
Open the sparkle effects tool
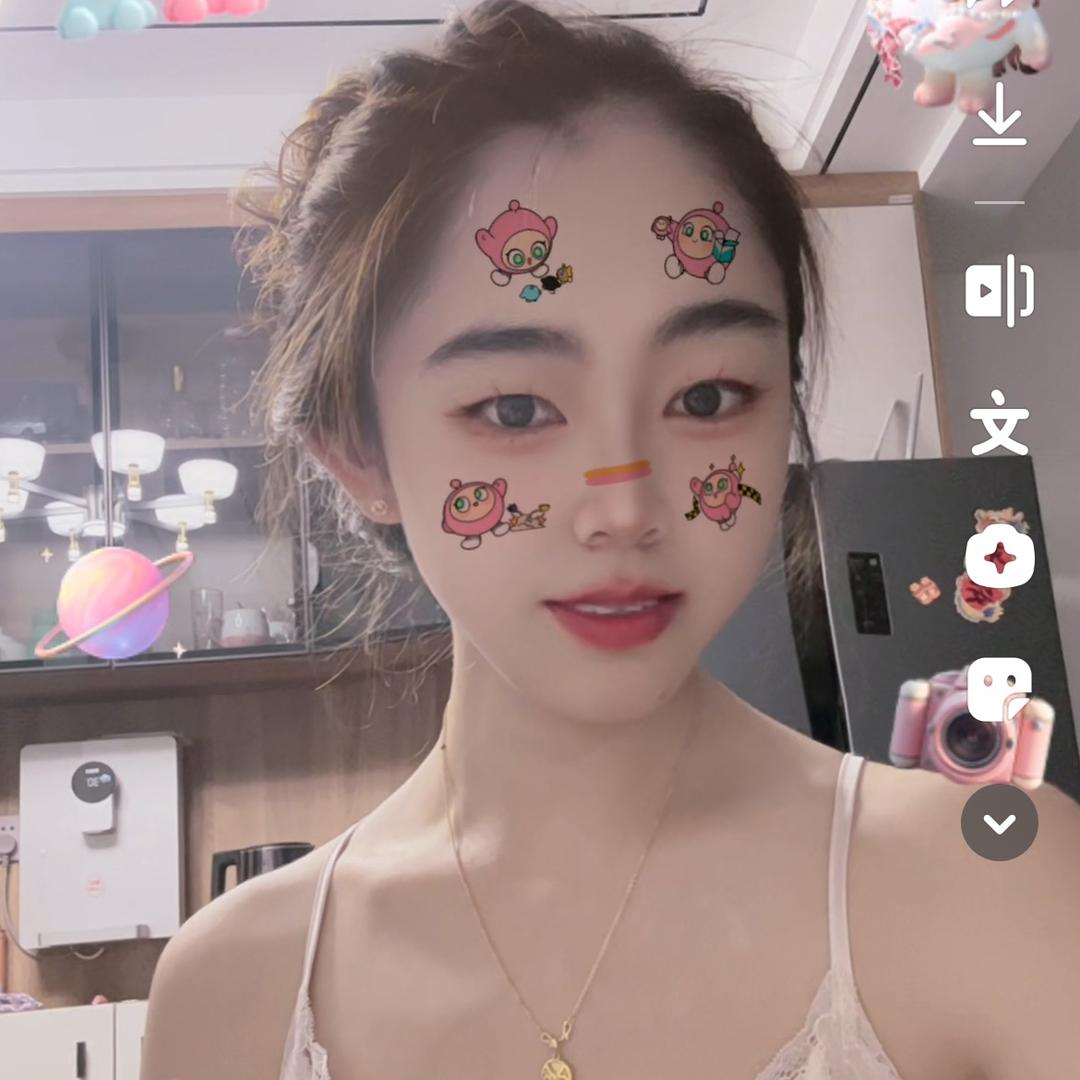point(999,557)
